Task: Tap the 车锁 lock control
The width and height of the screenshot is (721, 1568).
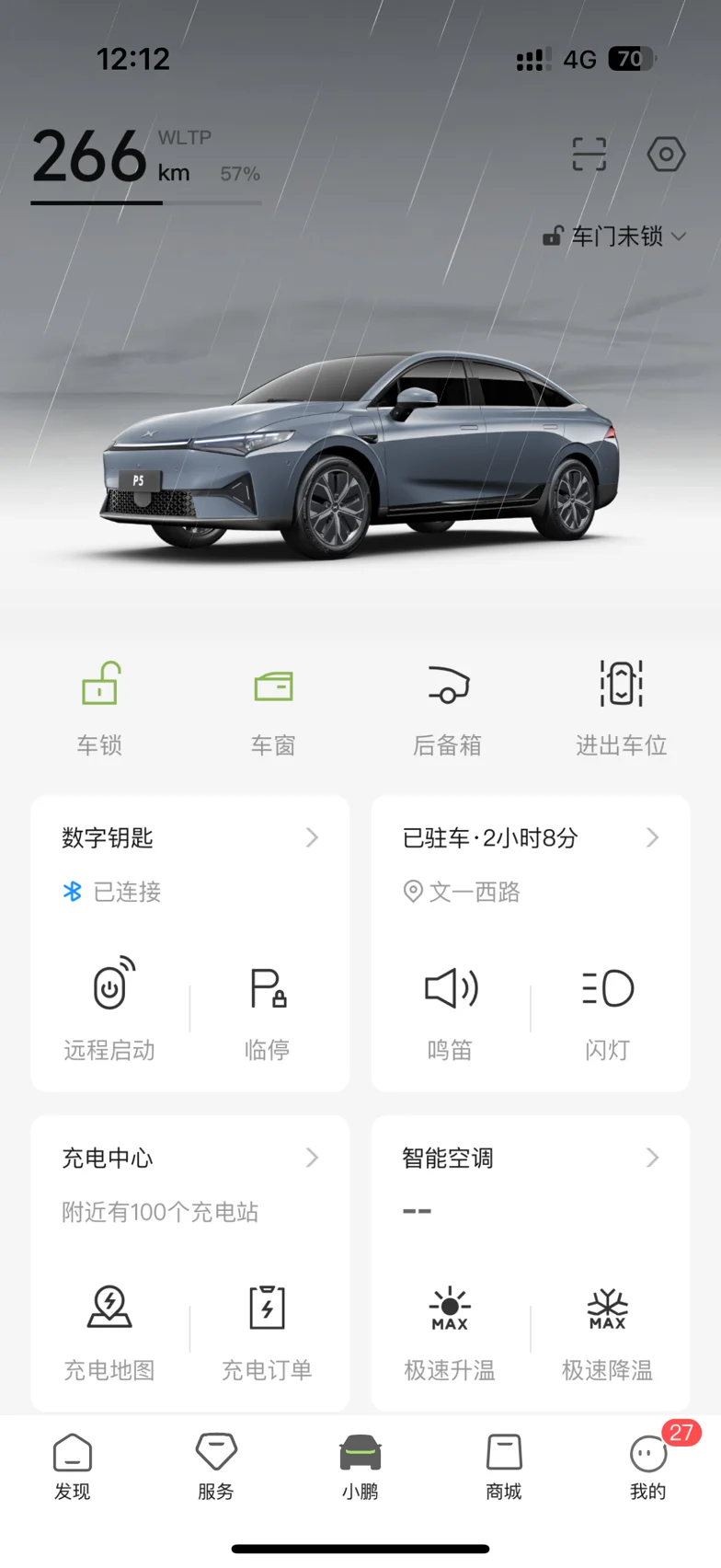Action: 99,709
